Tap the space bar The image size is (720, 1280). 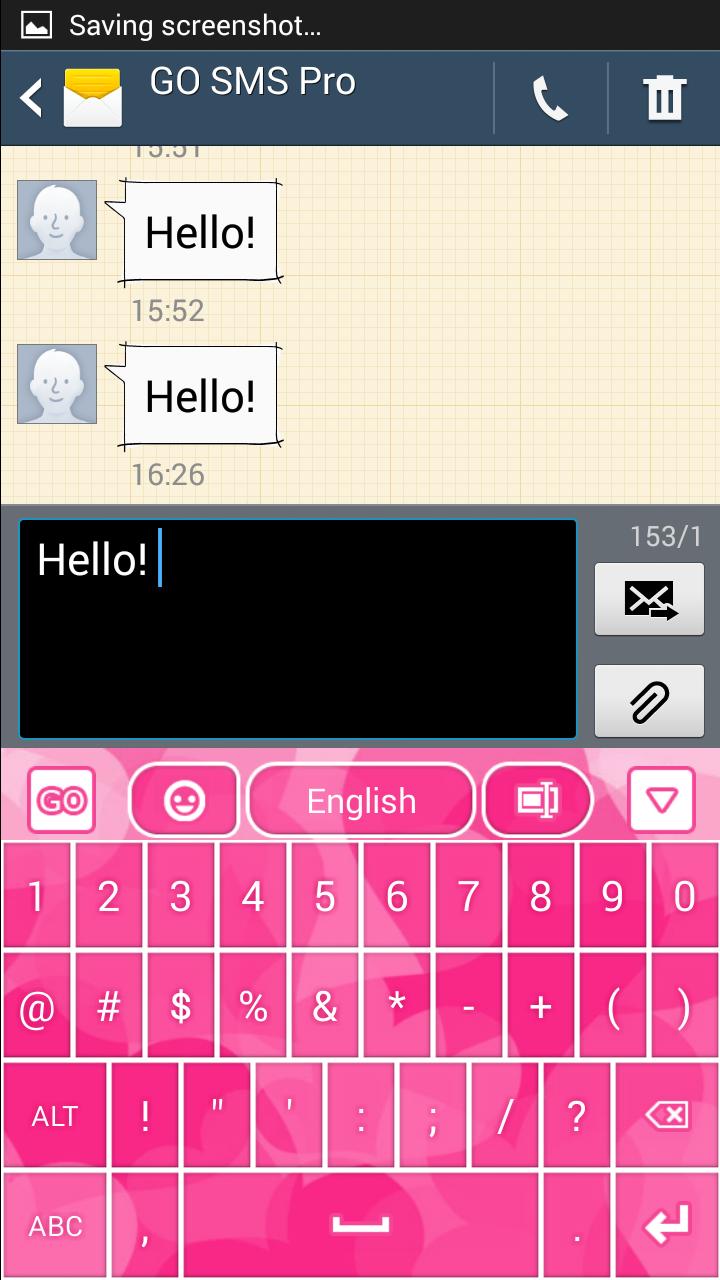click(360, 1224)
